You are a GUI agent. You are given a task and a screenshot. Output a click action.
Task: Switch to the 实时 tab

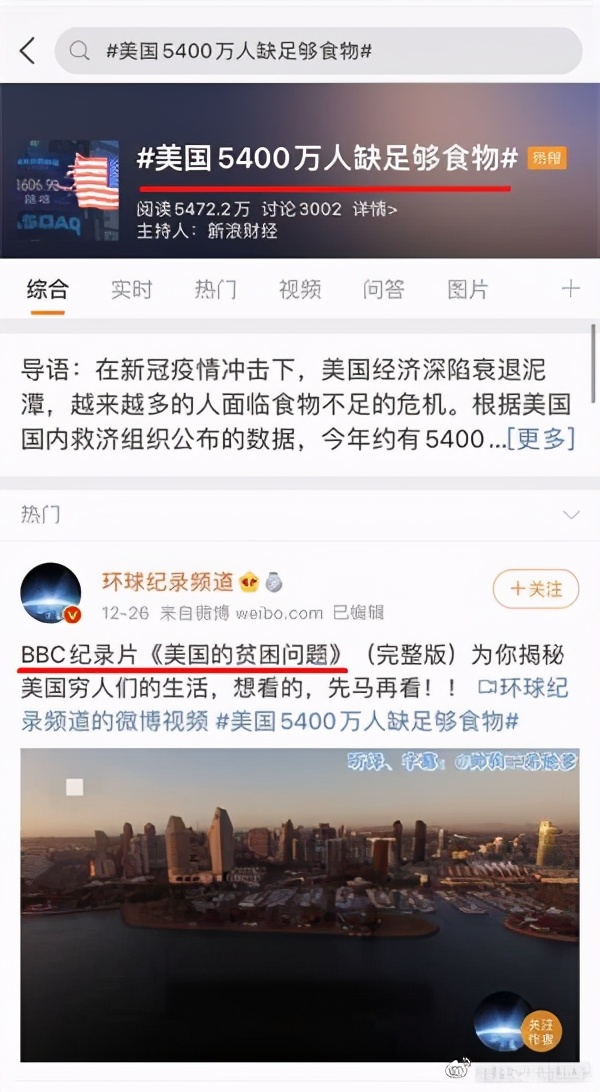coord(131,290)
